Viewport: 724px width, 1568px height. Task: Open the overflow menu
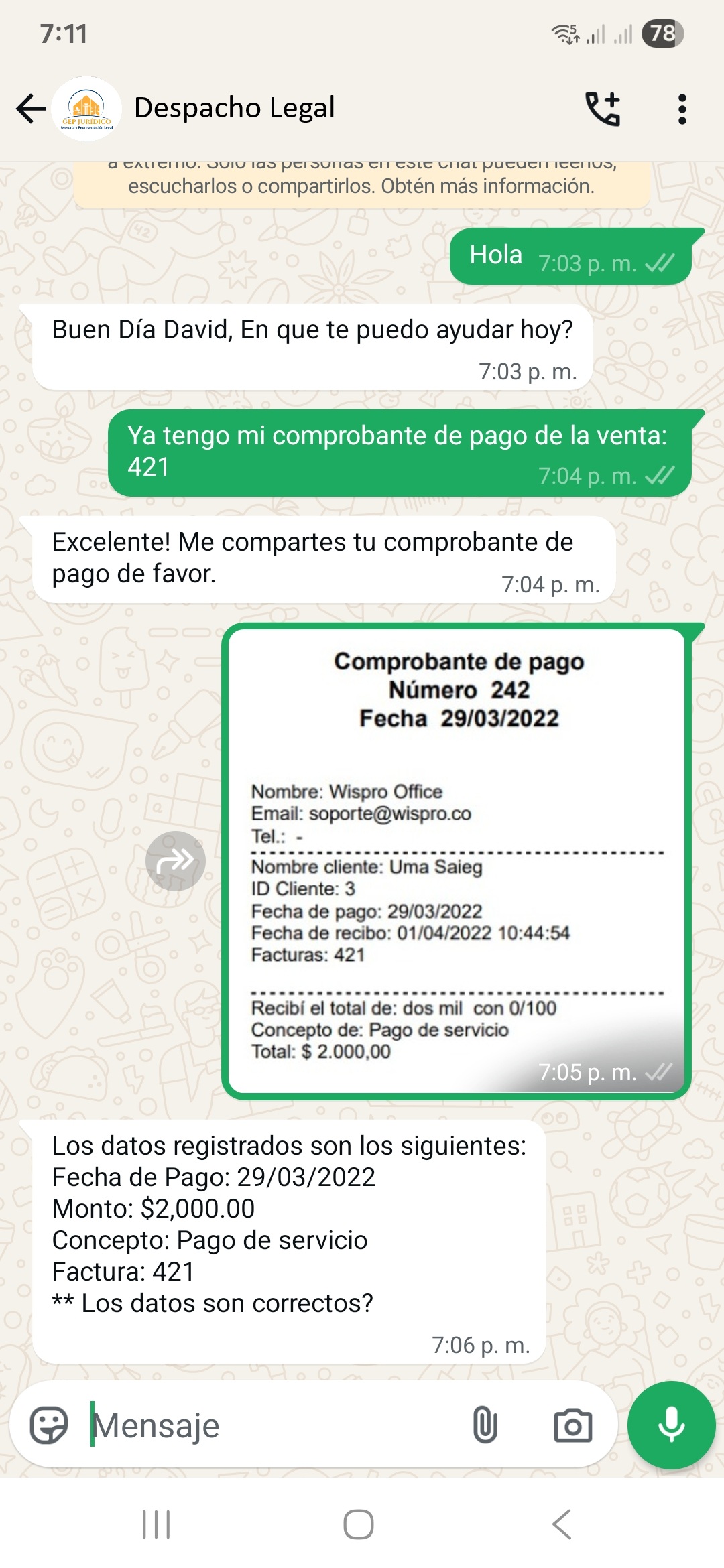pos(682,109)
